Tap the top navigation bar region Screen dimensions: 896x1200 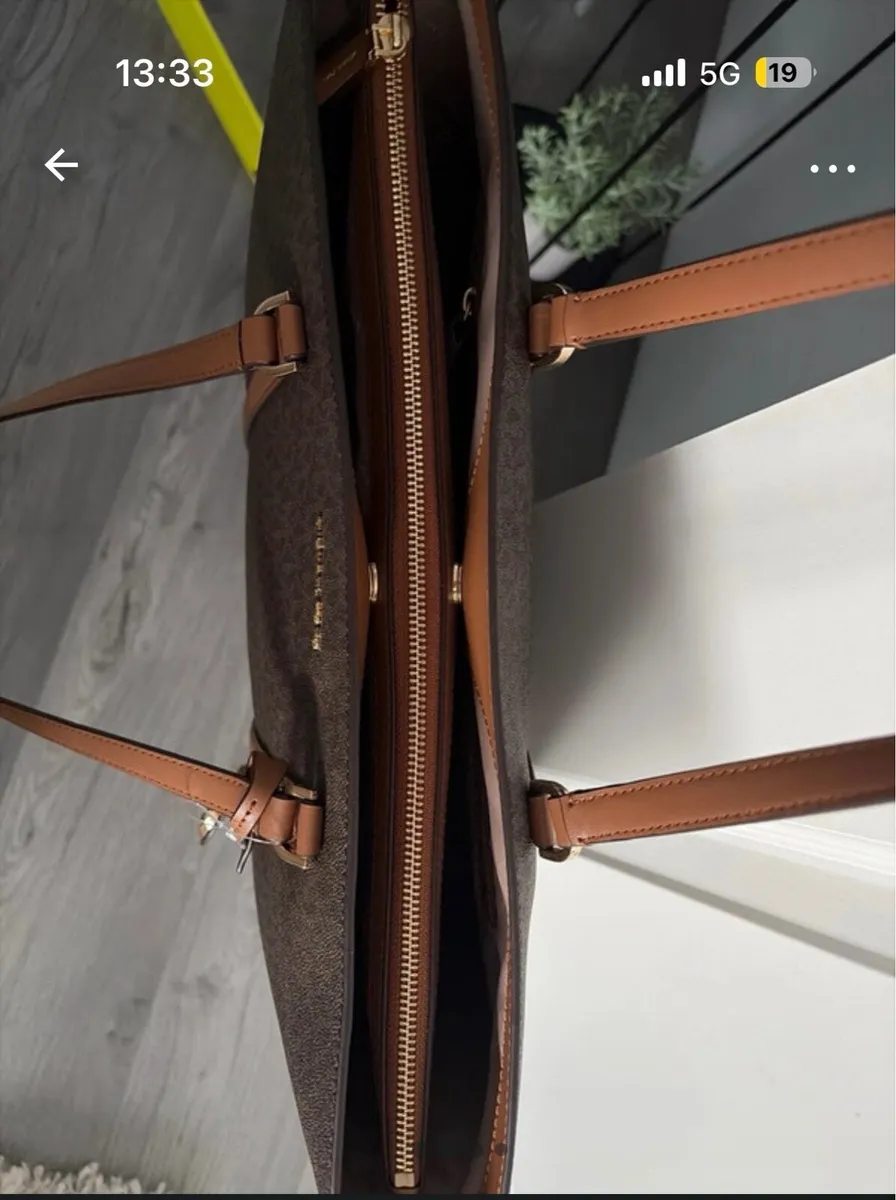[448, 165]
